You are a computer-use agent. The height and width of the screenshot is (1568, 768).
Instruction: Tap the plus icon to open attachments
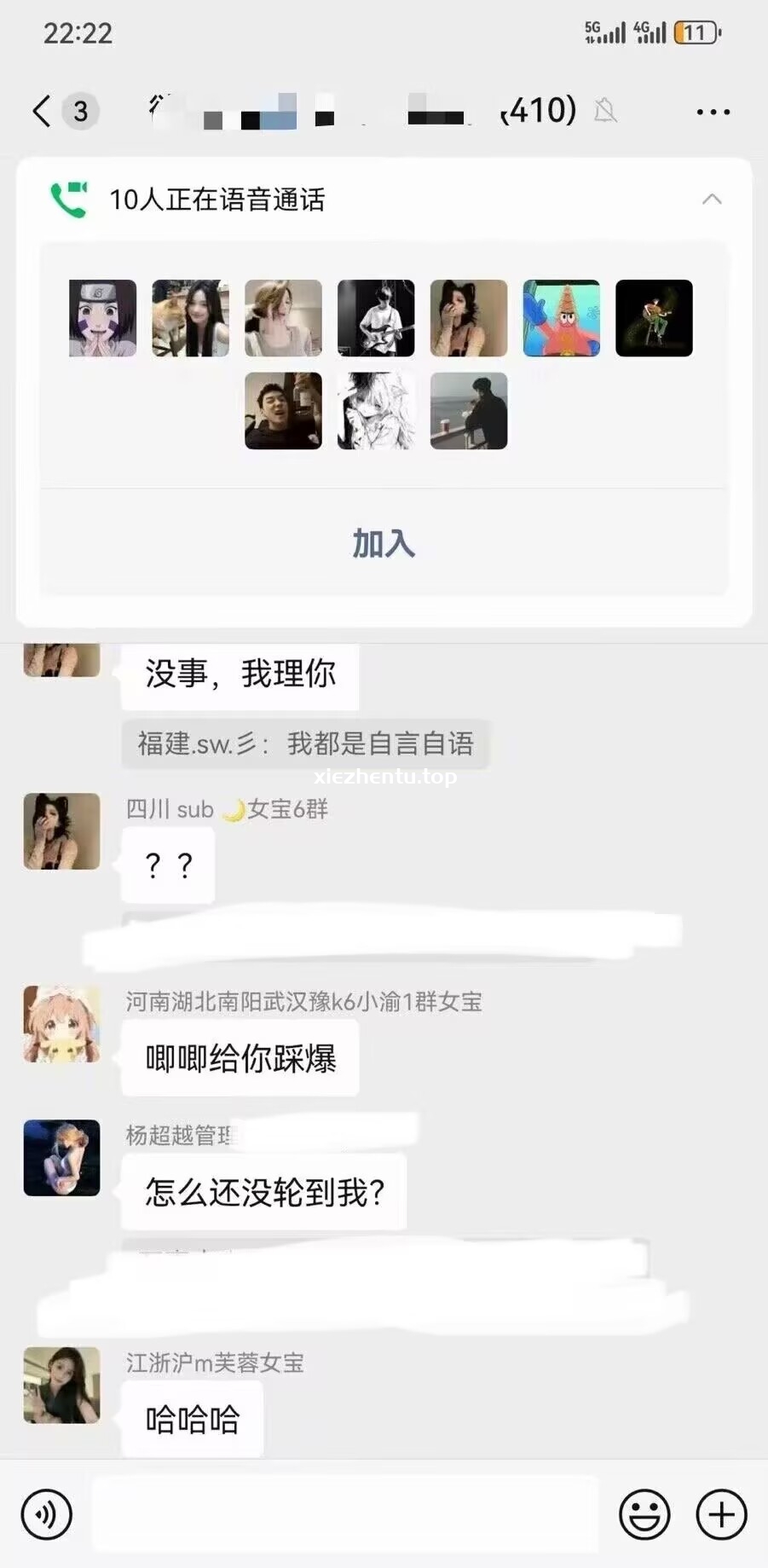click(719, 1514)
